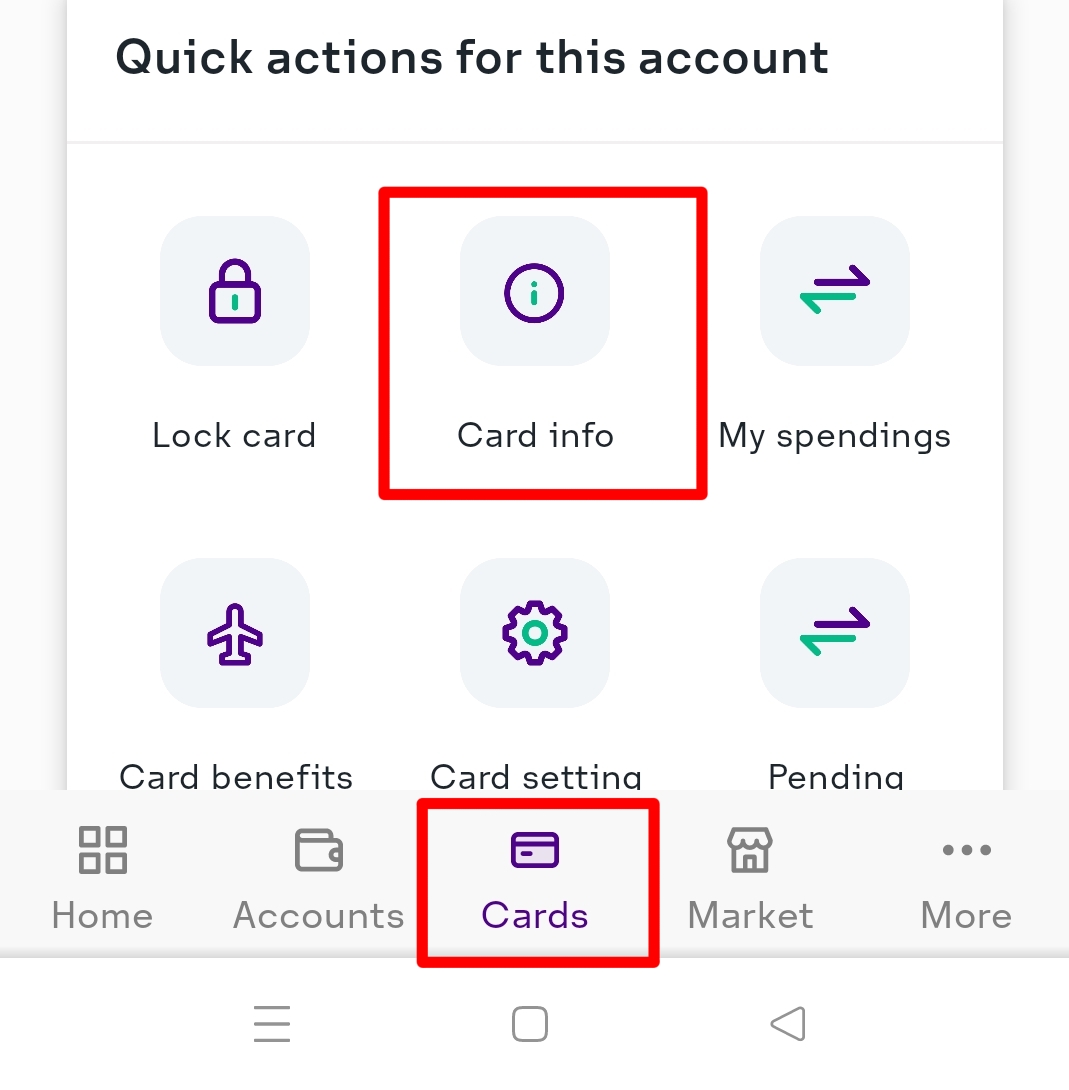Open Card setting
The width and height of the screenshot is (1069, 1090).
tap(534, 634)
